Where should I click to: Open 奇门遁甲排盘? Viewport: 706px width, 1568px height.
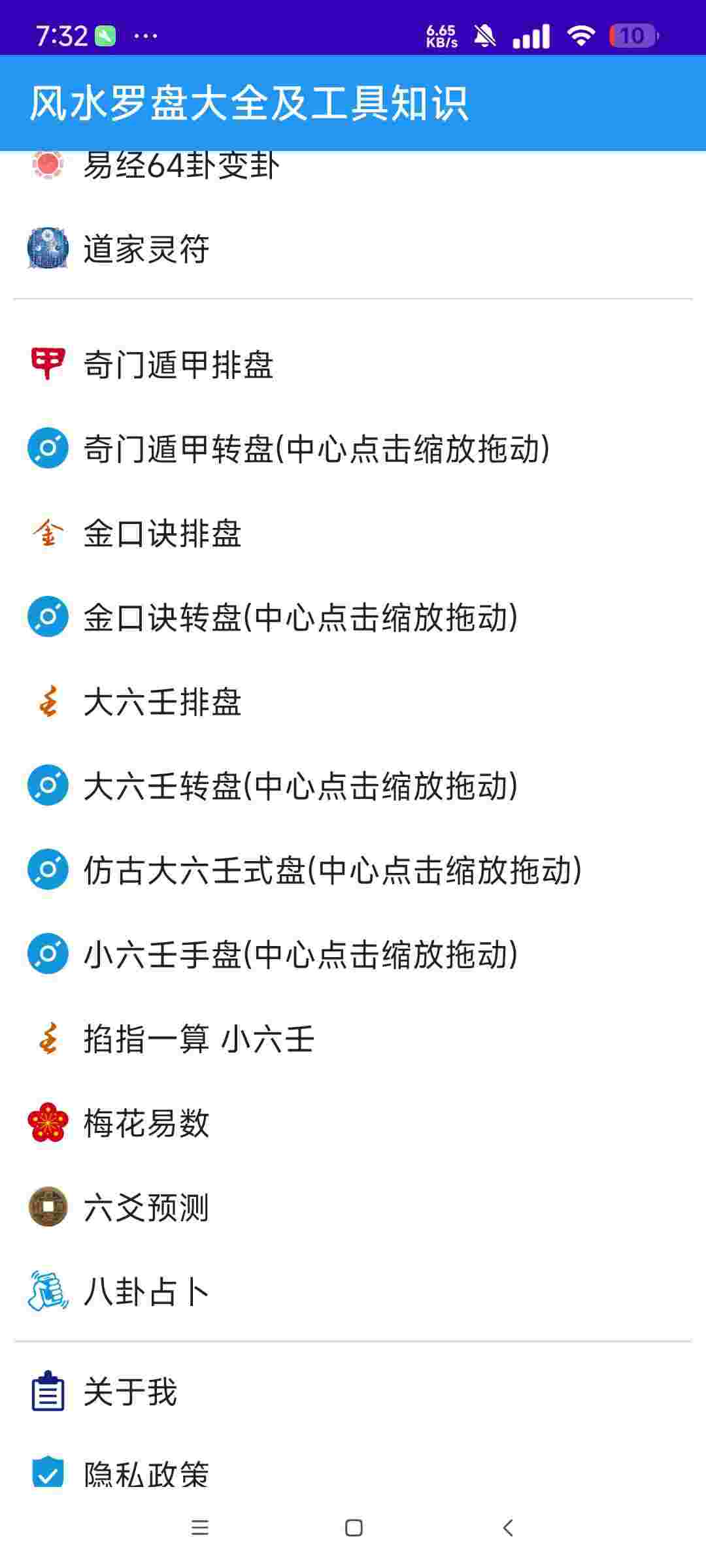178,365
